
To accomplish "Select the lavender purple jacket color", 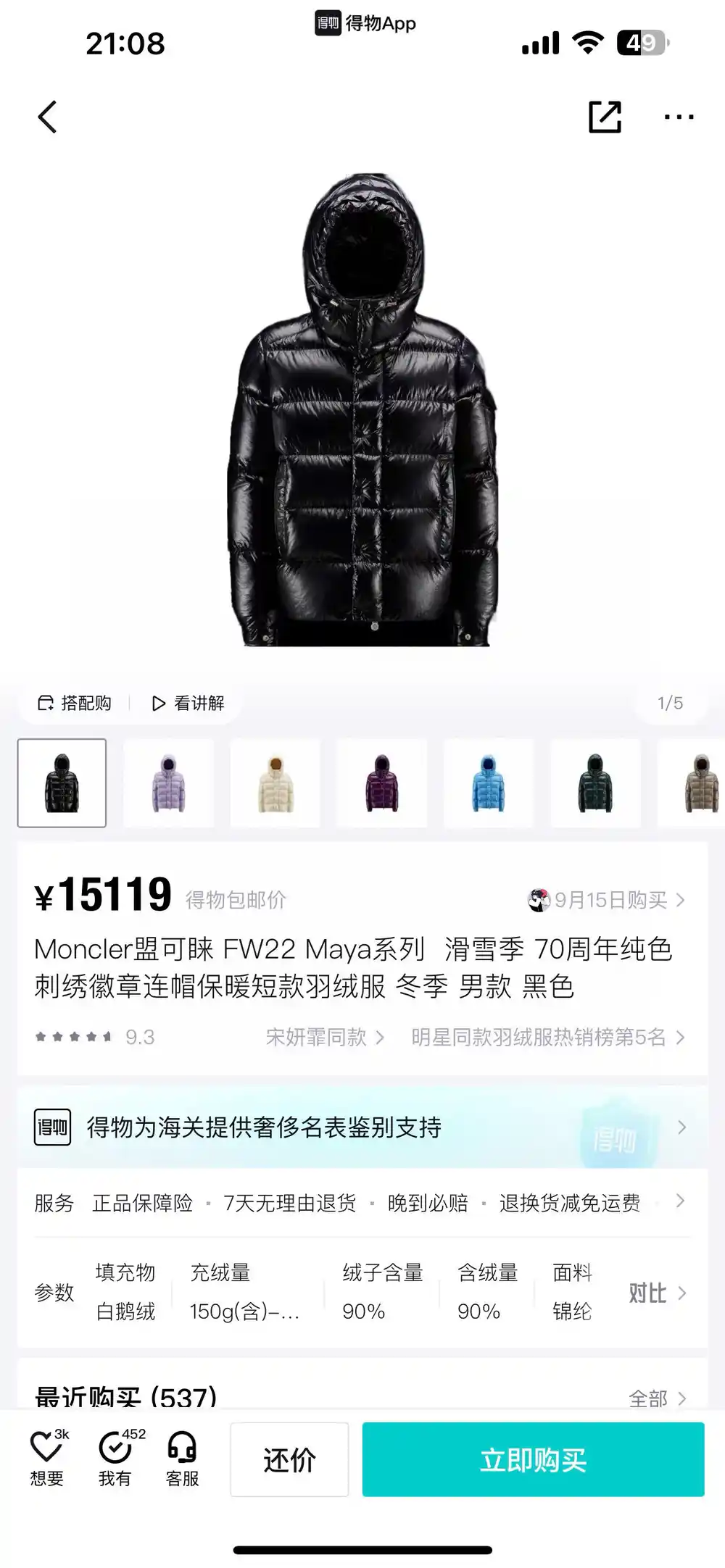I will [x=168, y=783].
